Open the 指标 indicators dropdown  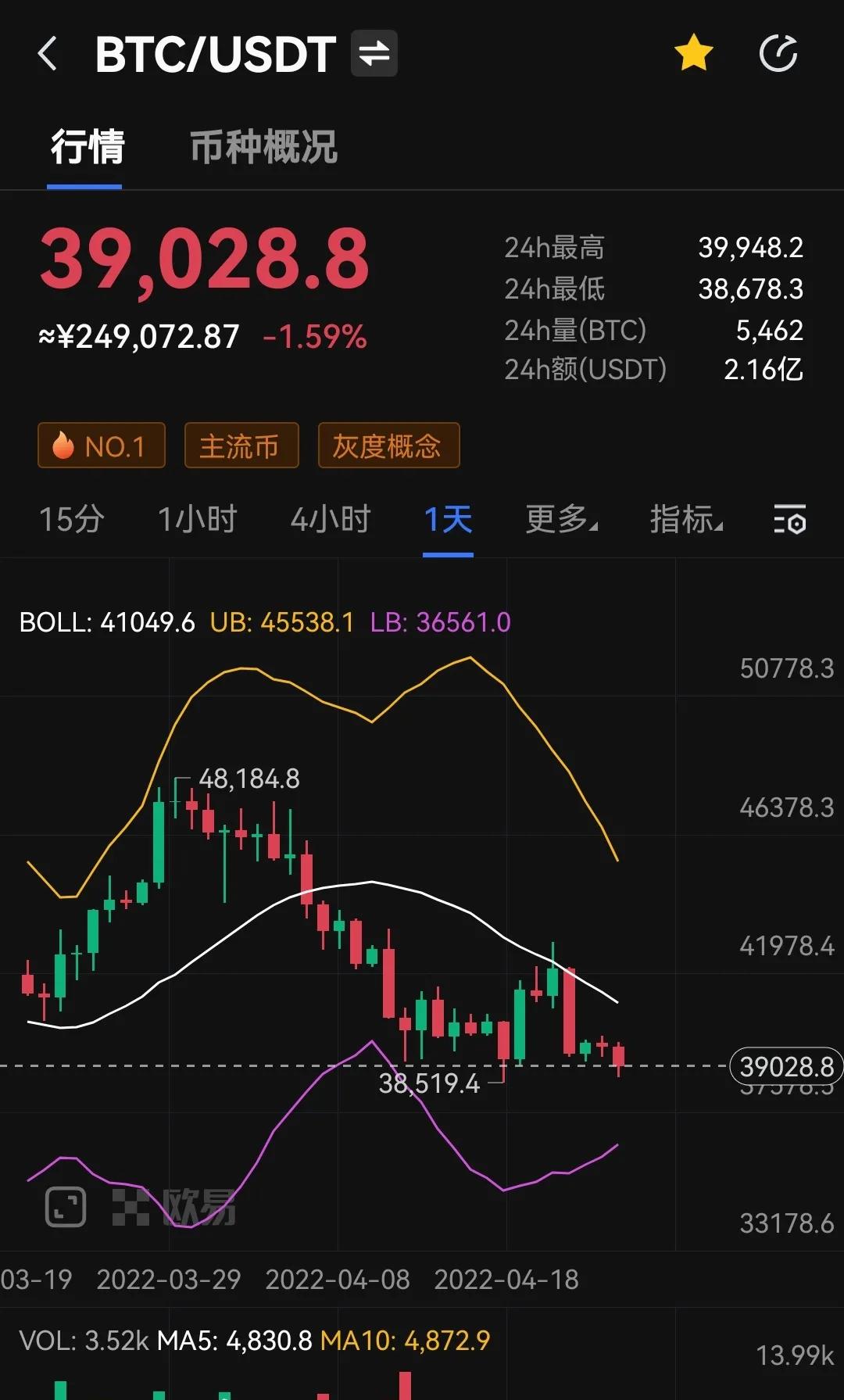(685, 520)
